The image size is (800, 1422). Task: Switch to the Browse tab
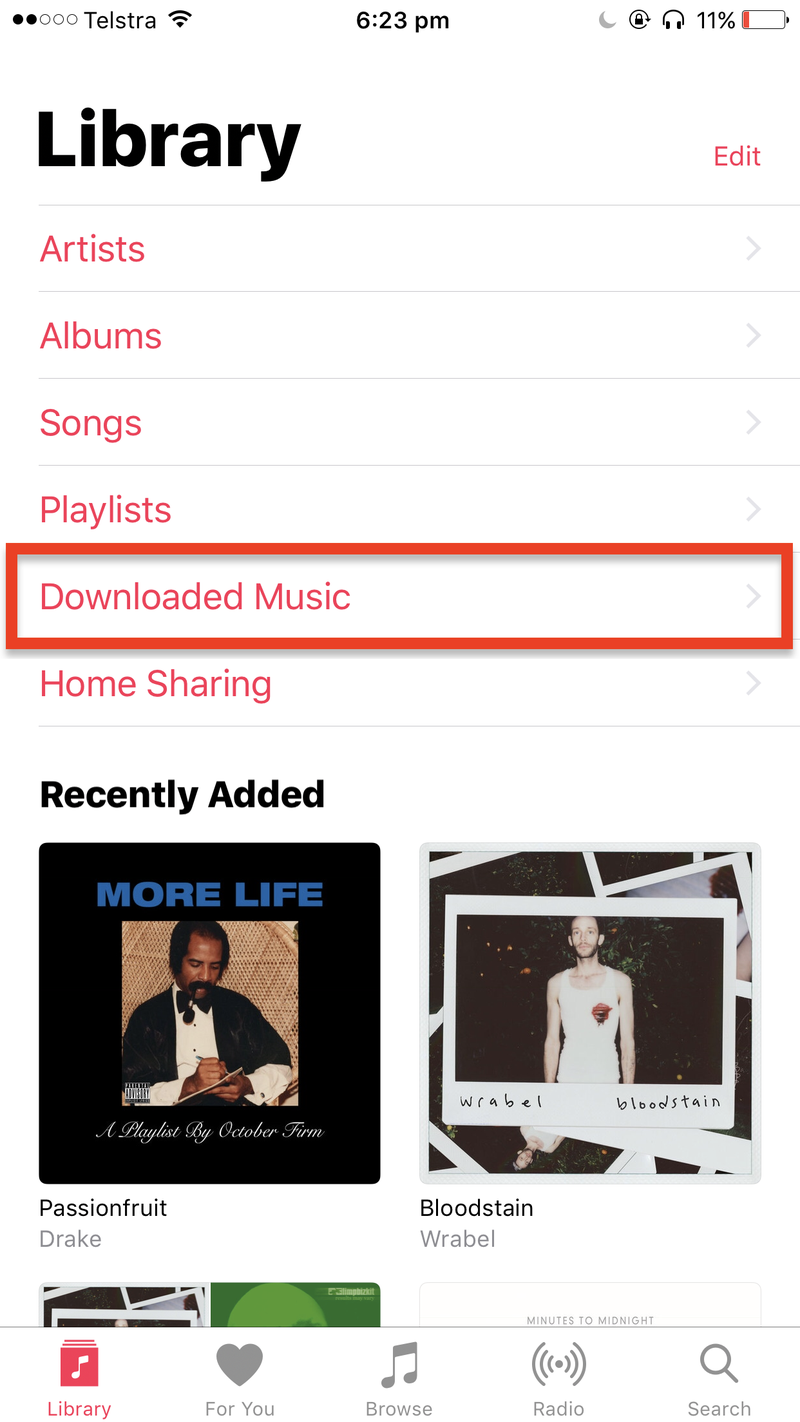pos(399,1380)
